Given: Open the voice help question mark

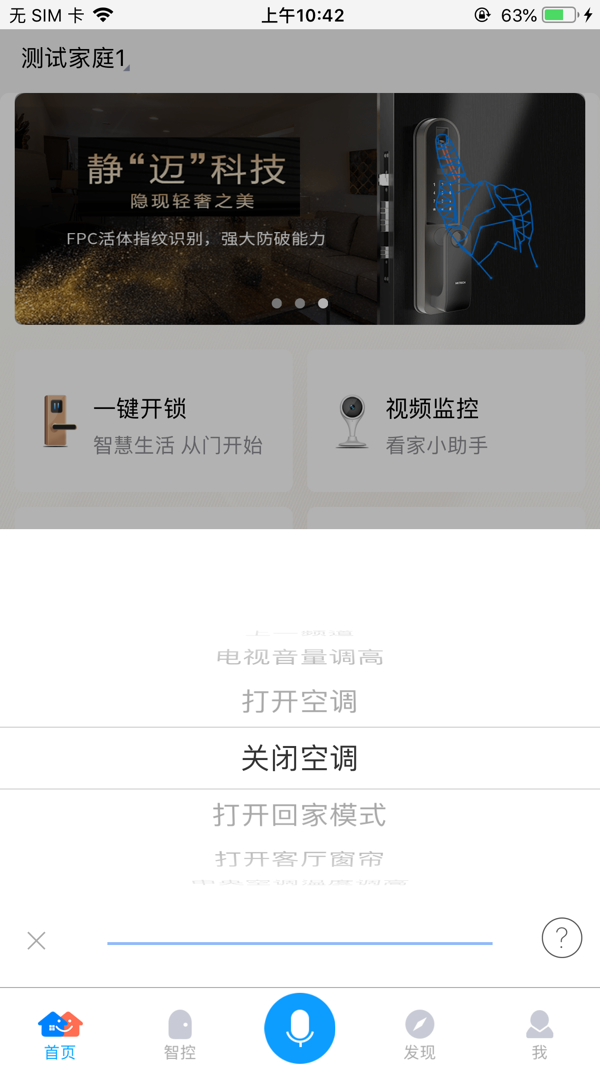Looking at the screenshot, I should [x=562, y=938].
